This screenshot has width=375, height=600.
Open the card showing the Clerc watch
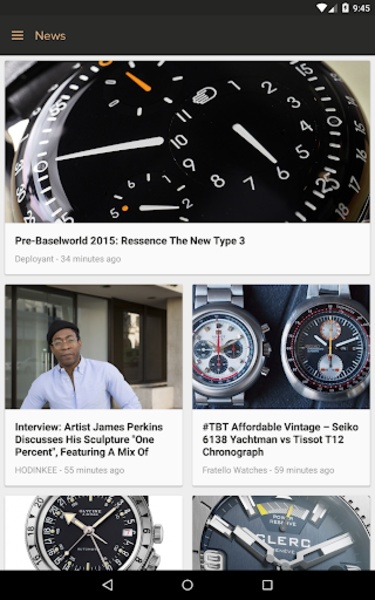[281, 533]
